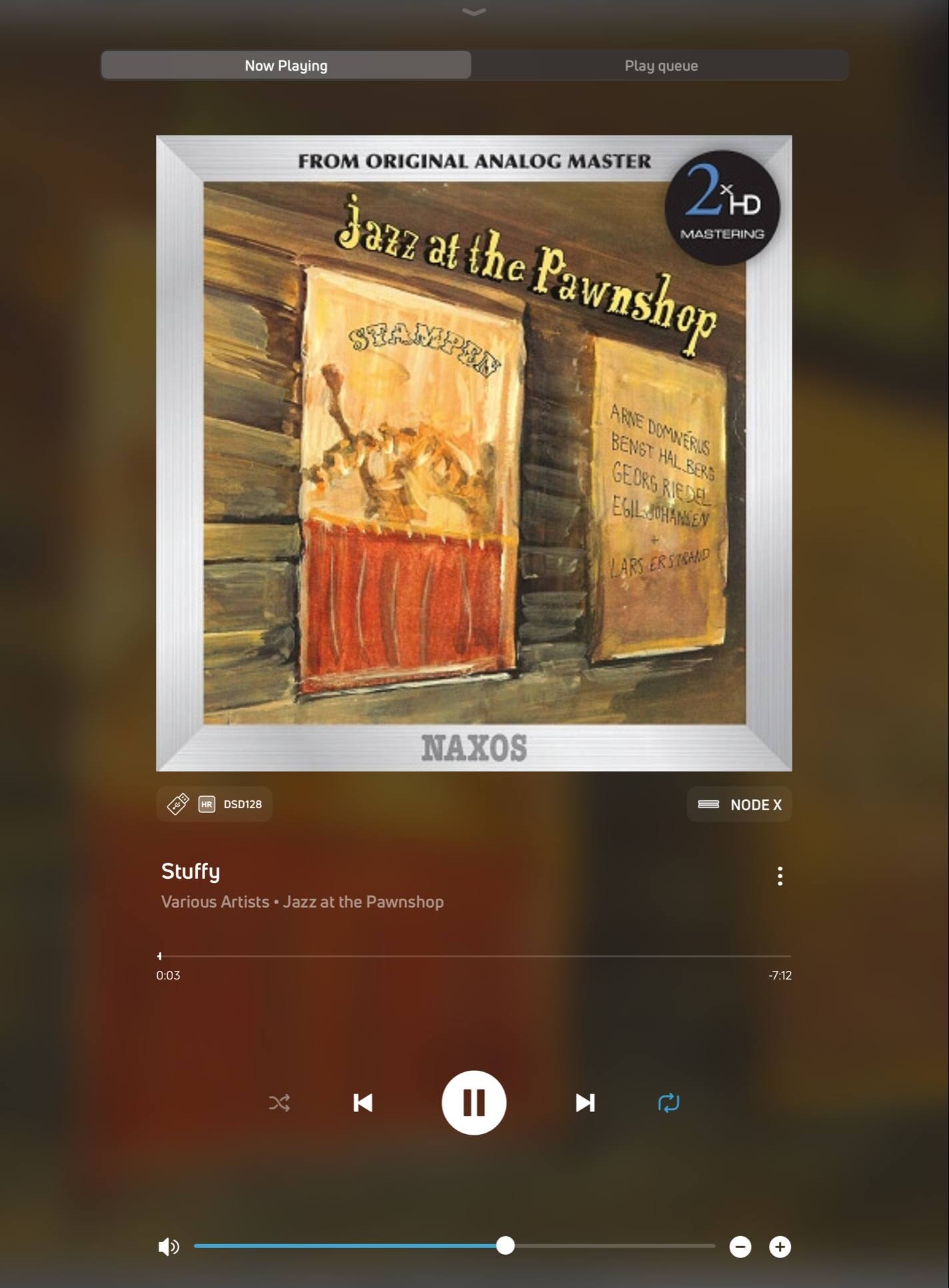Tap the song progress bar to seek
The image size is (949, 1288).
474,956
